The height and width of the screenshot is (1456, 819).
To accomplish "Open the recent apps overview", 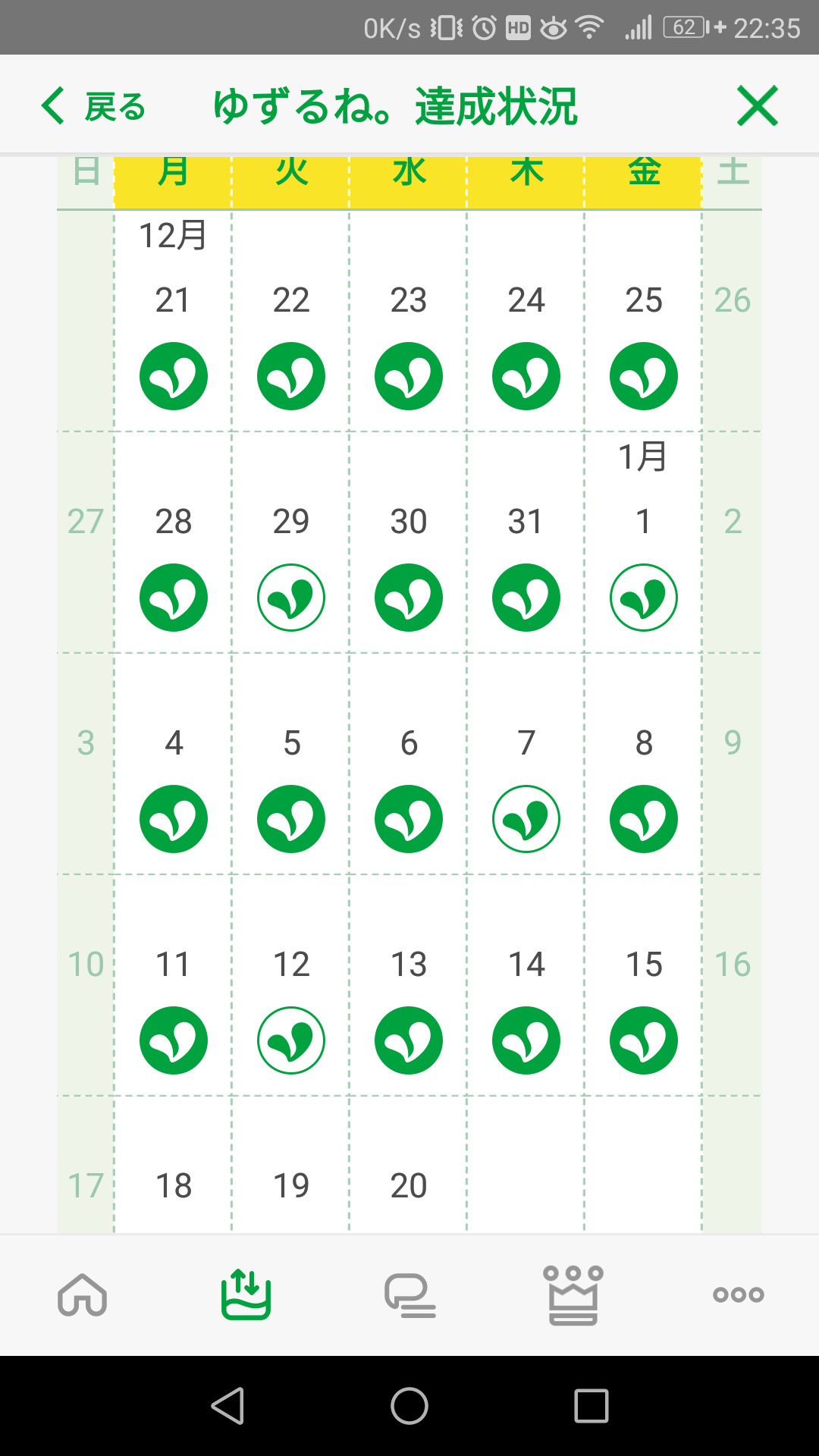I will coord(591,1406).
